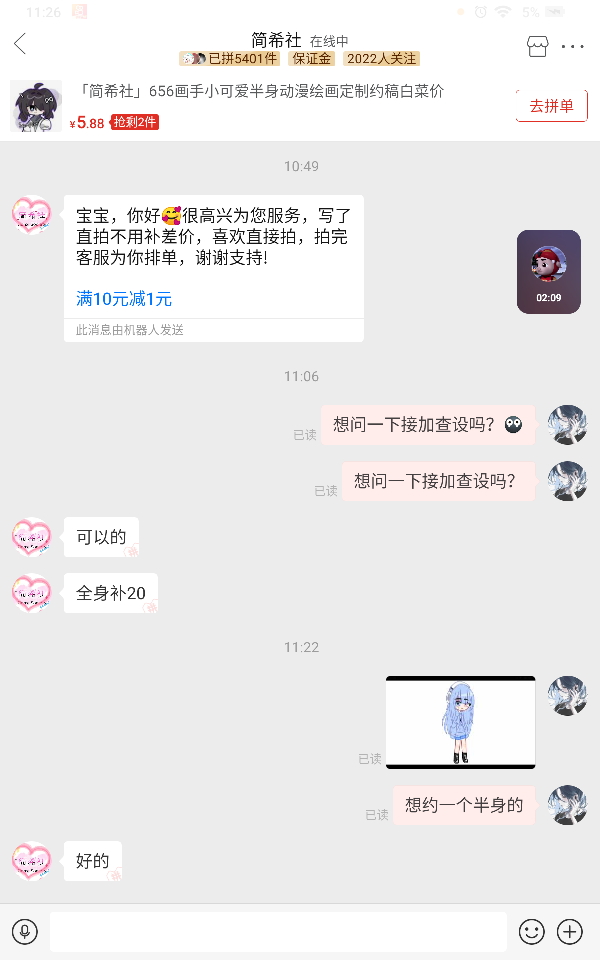This screenshot has width=600, height=960.
Task: Go back from the 简希社 chat
Action: click(x=20, y=44)
